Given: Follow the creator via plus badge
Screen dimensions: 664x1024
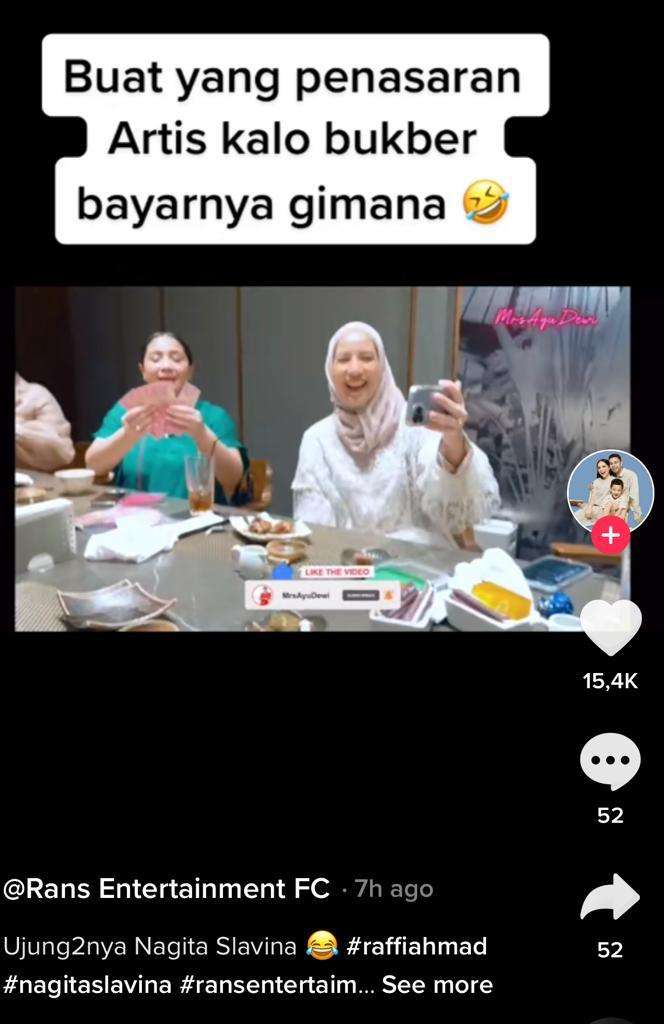Looking at the screenshot, I should 610,535.
